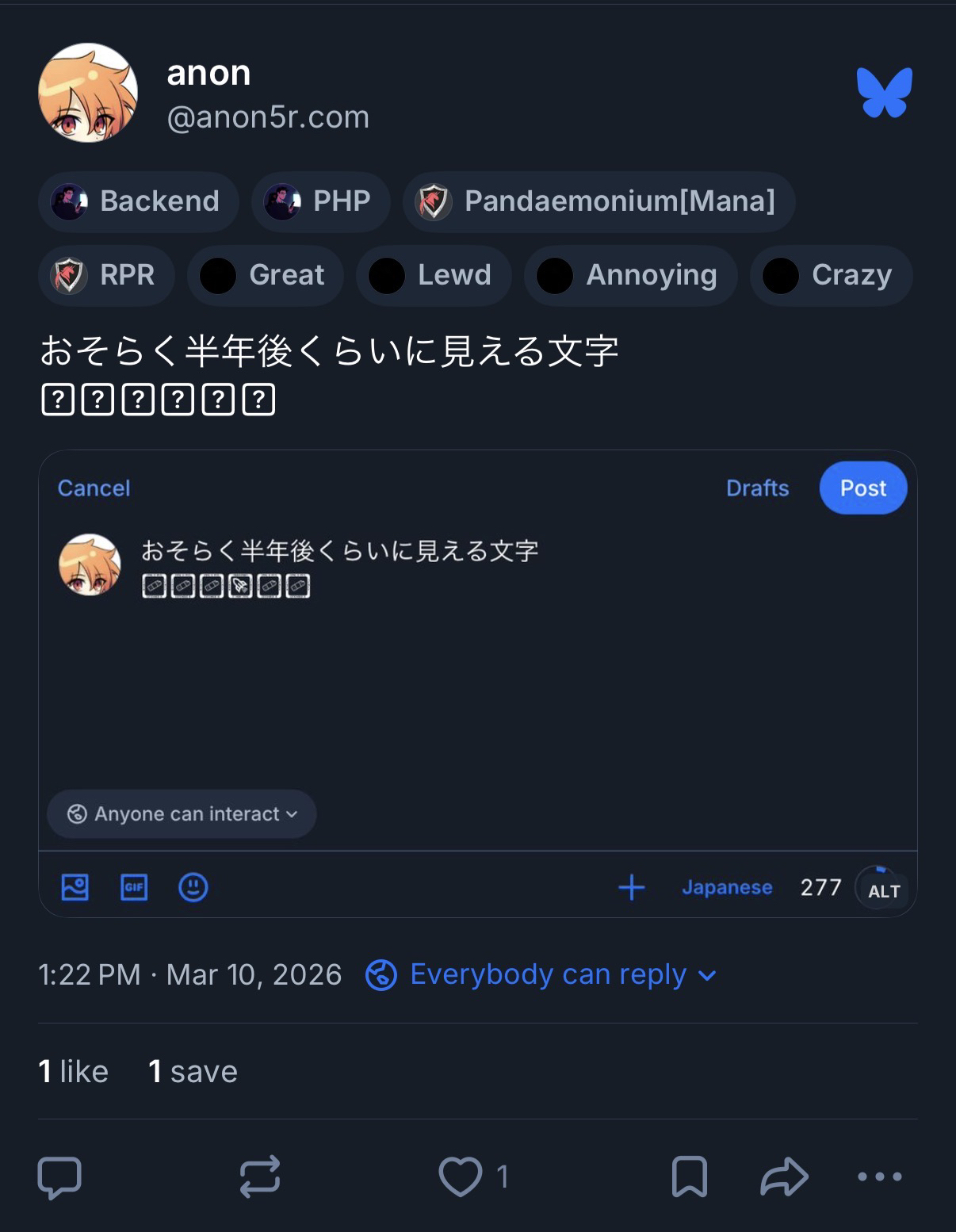Show the image ALT text
Viewport: 956px width, 1232px height.
coord(884,891)
